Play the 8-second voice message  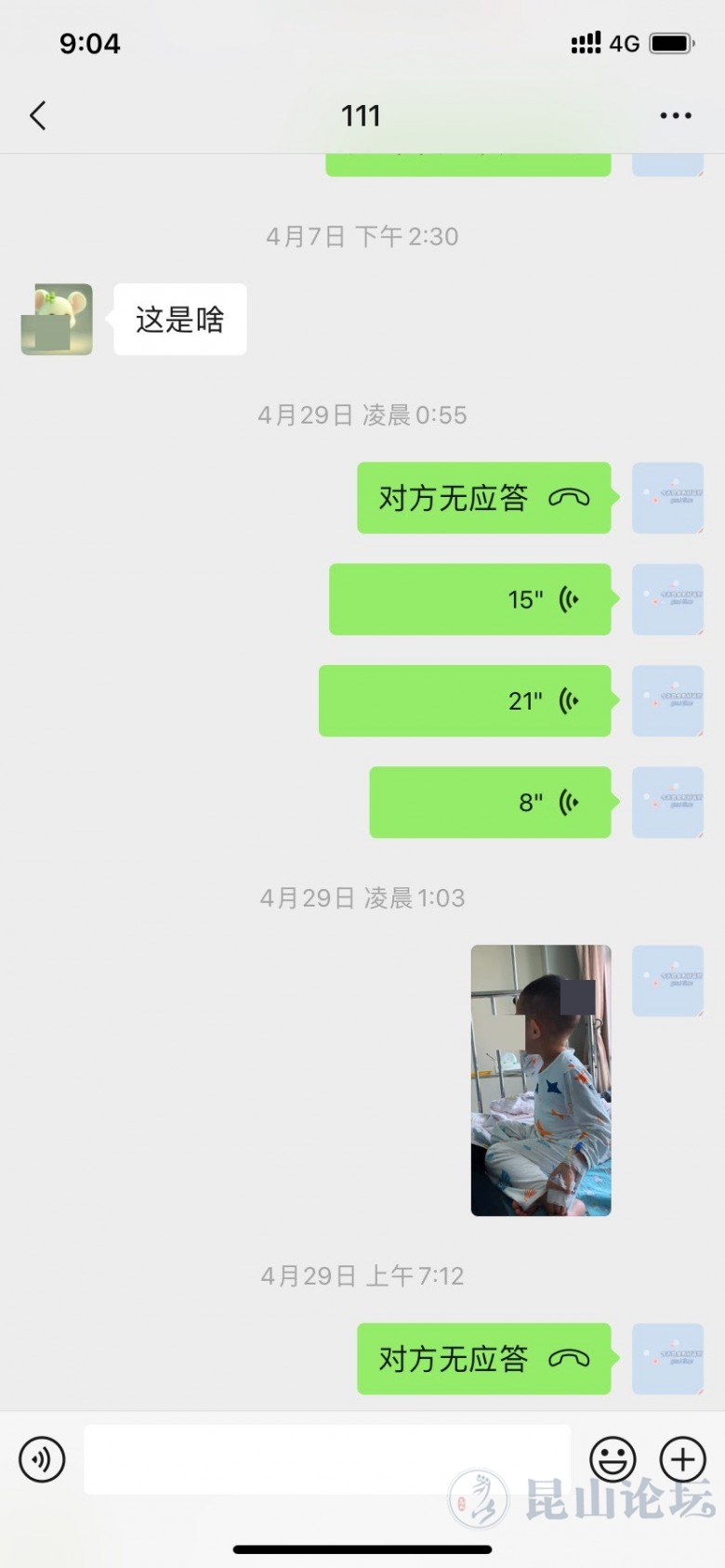tap(490, 803)
